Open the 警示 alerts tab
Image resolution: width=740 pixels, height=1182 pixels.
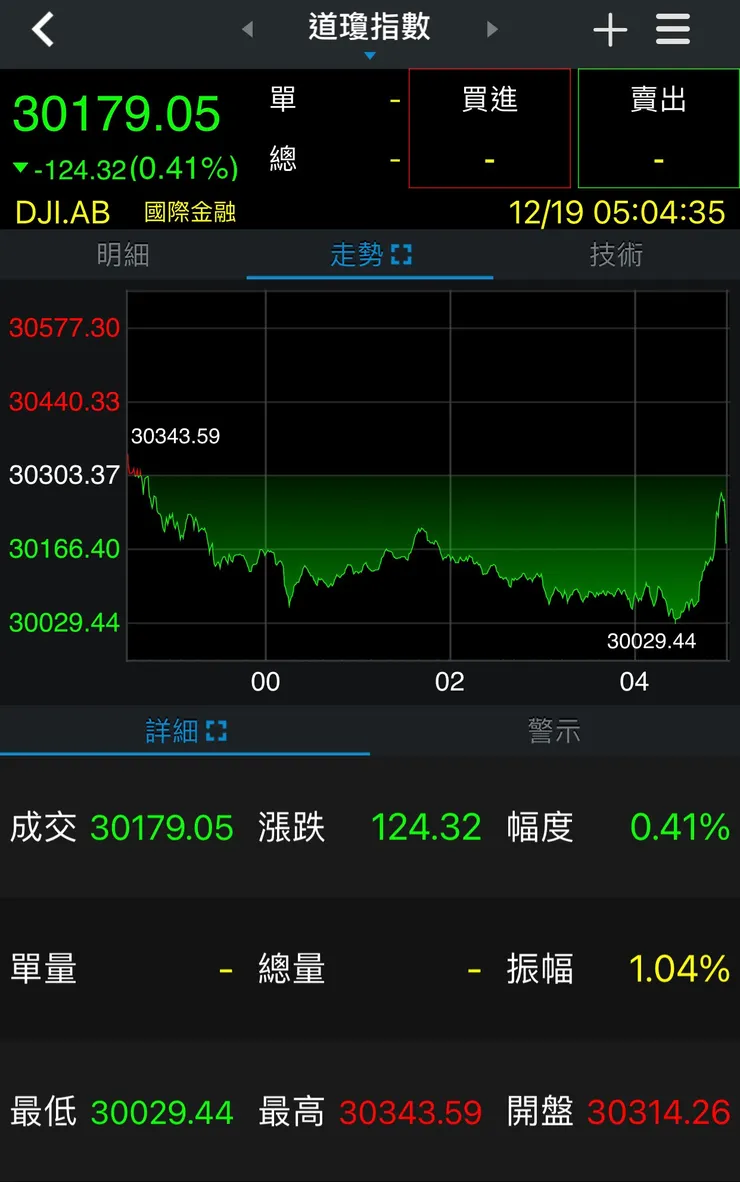tap(554, 731)
